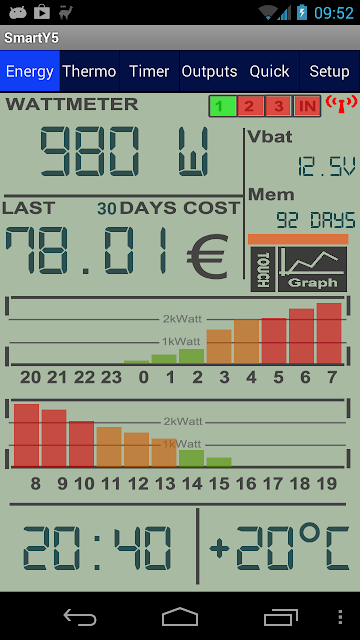Toggle output 2 indicator

click(x=251, y=107)
